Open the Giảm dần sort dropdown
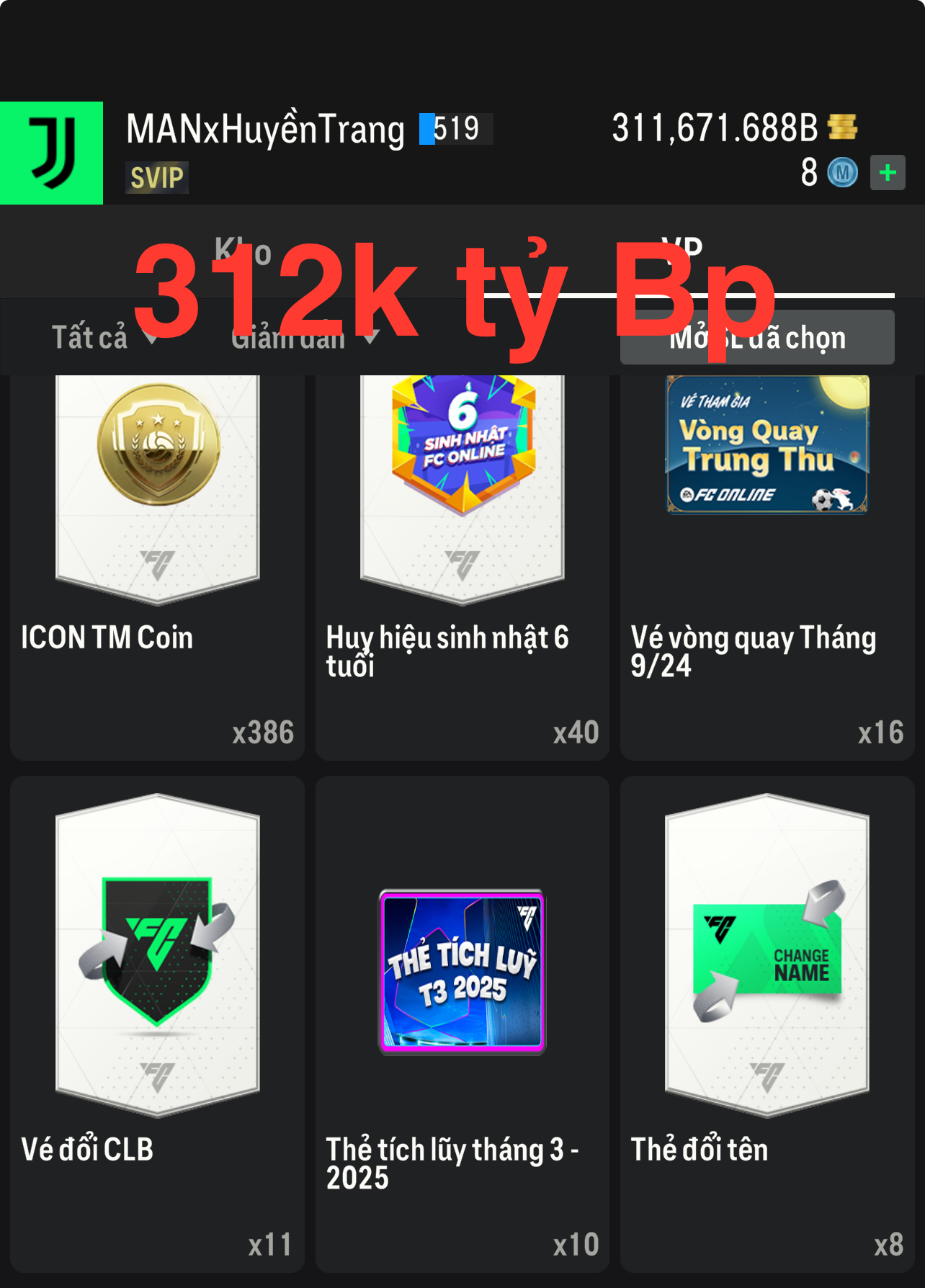Screen dimensions: 925x1288 [x=304, y=337]
